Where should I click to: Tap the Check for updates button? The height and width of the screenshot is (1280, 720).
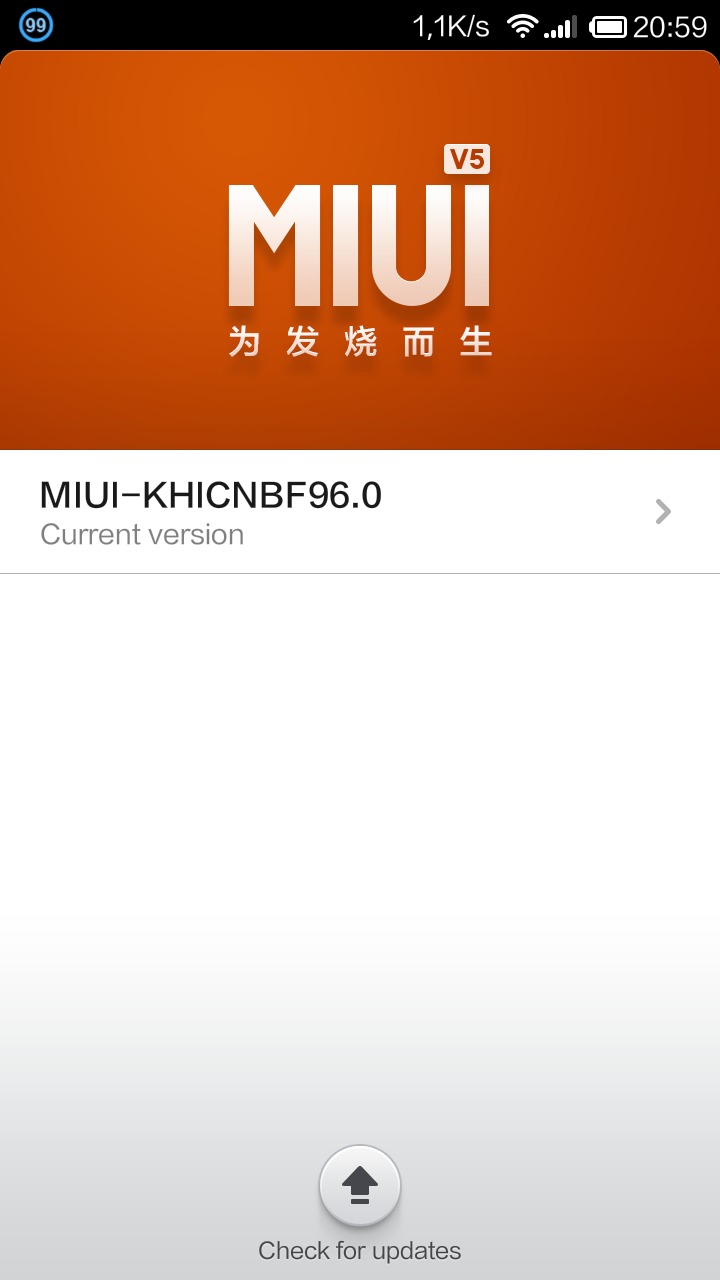(360, 1186)
